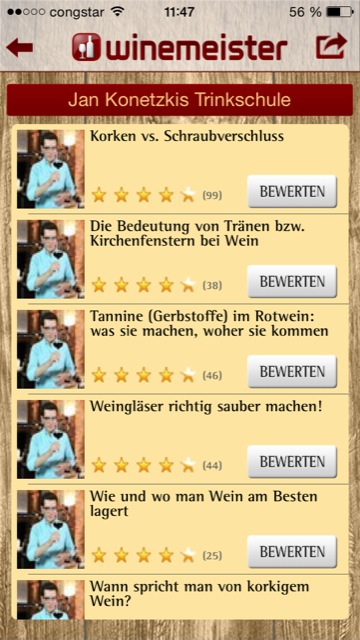The height and width of the screenshot is (640, 360).
Task: Open the Korken vs. Schraubverschluss video
Action: (51, 169)
